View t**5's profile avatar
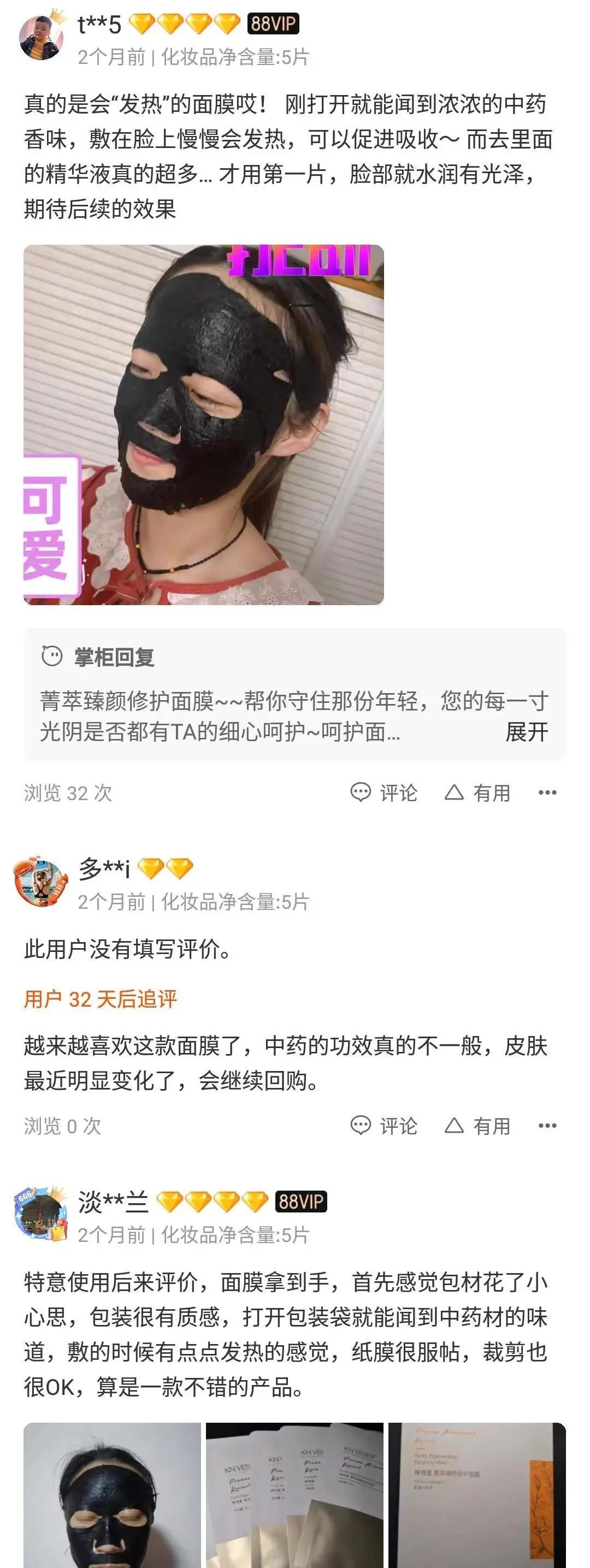This screenshot has height=1568, width=590. pos(42,38)
